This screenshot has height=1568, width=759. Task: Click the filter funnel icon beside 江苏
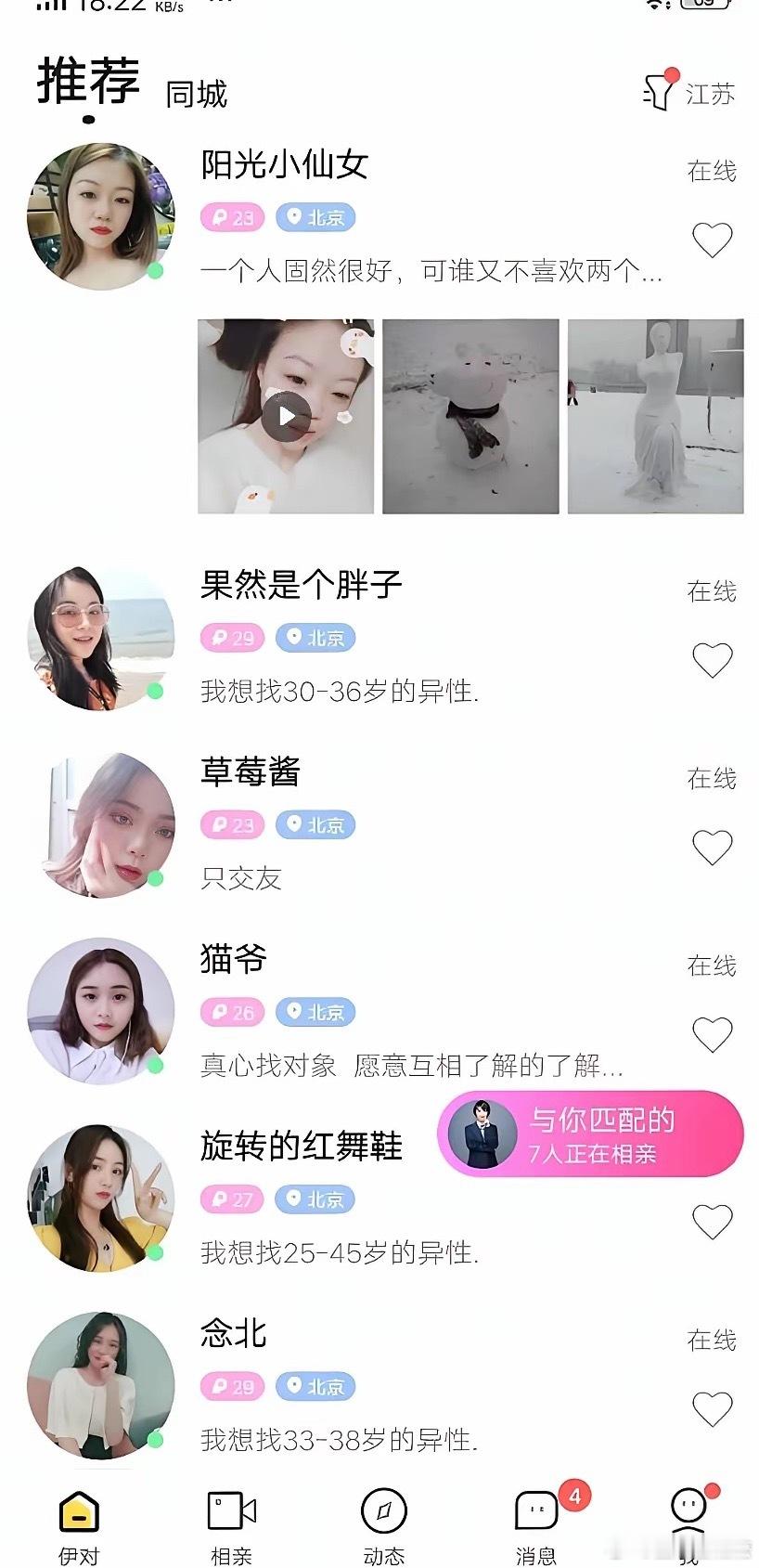[658, 90]
